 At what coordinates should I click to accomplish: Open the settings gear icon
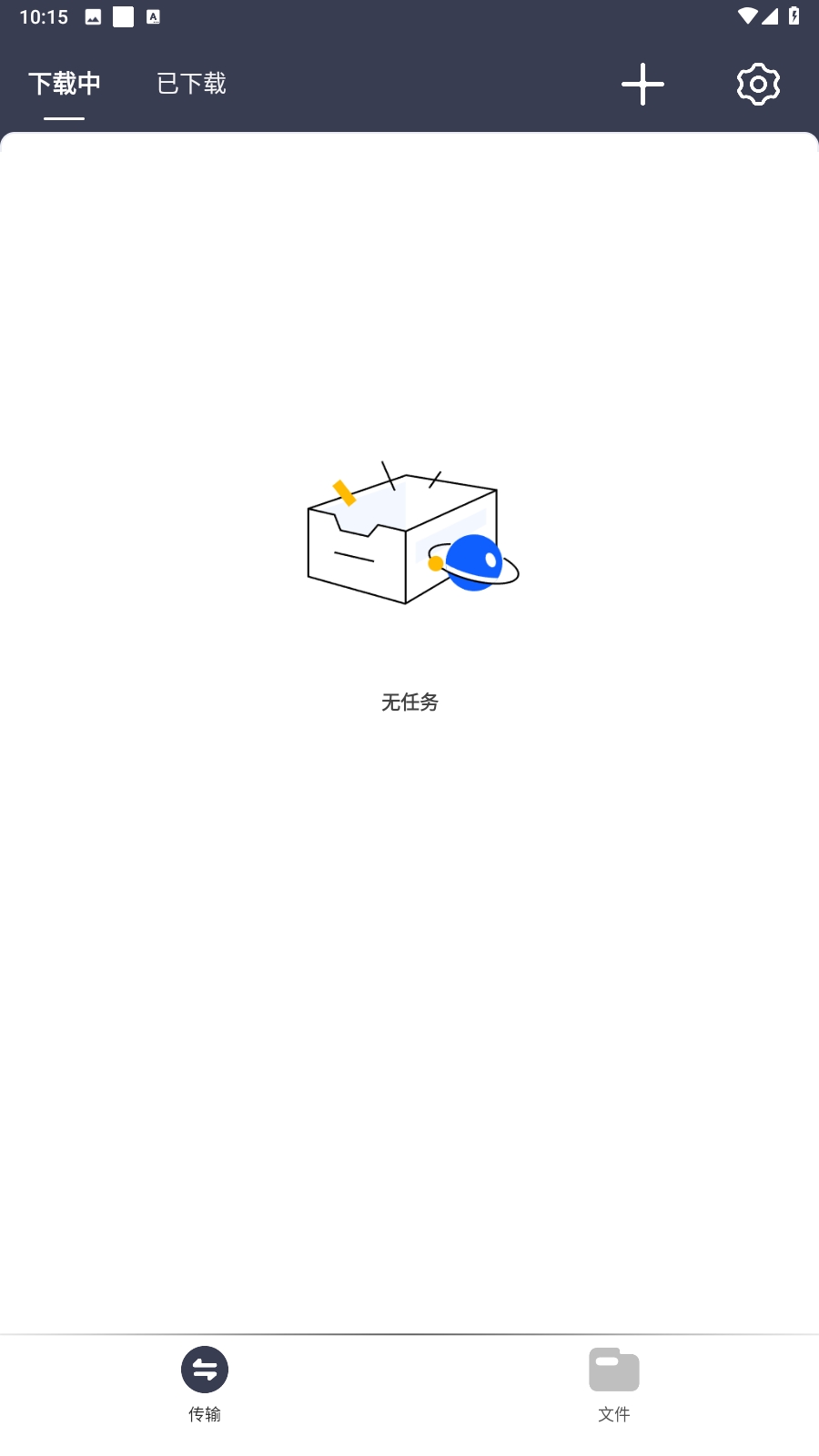tap(758, 84)
